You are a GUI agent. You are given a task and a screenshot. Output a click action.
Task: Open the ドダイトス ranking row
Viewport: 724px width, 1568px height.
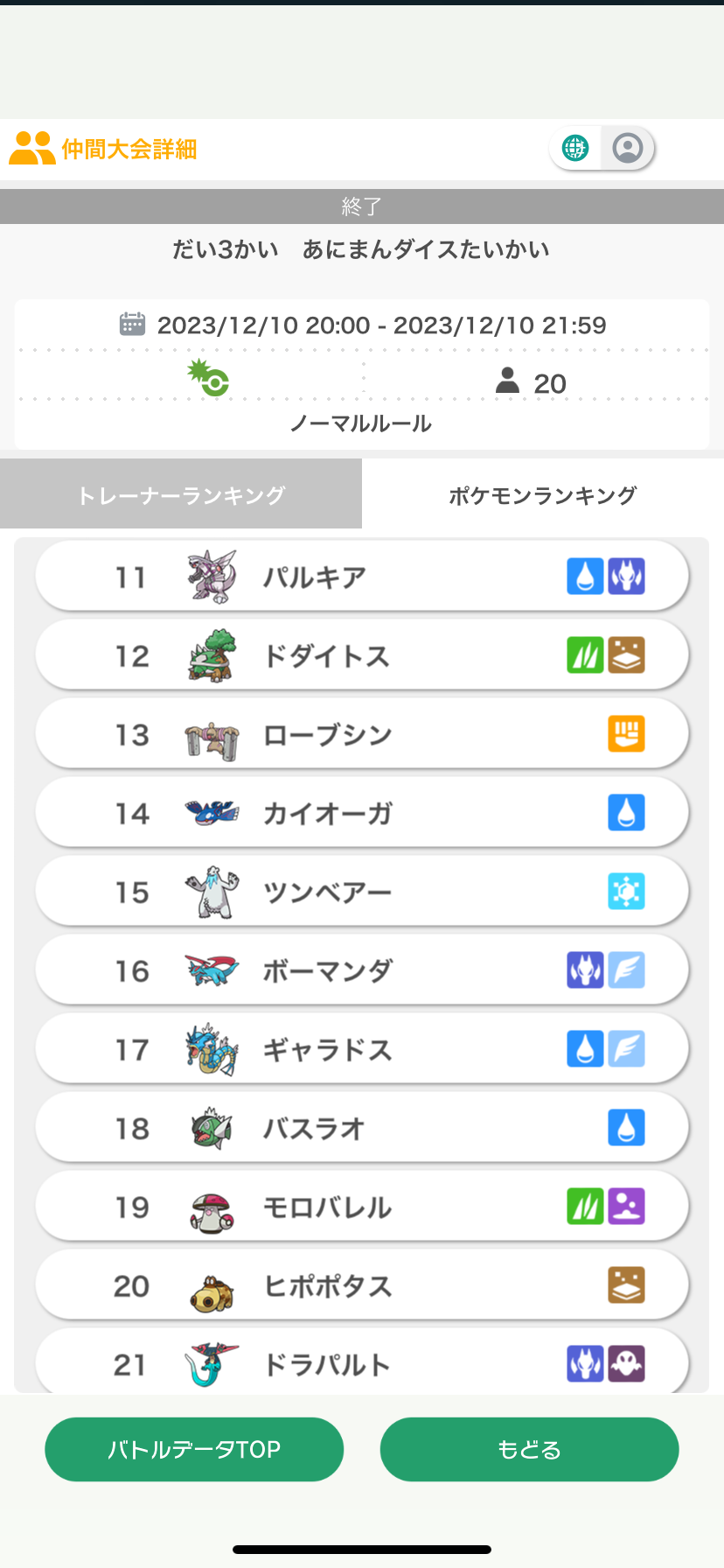(362, 655)
